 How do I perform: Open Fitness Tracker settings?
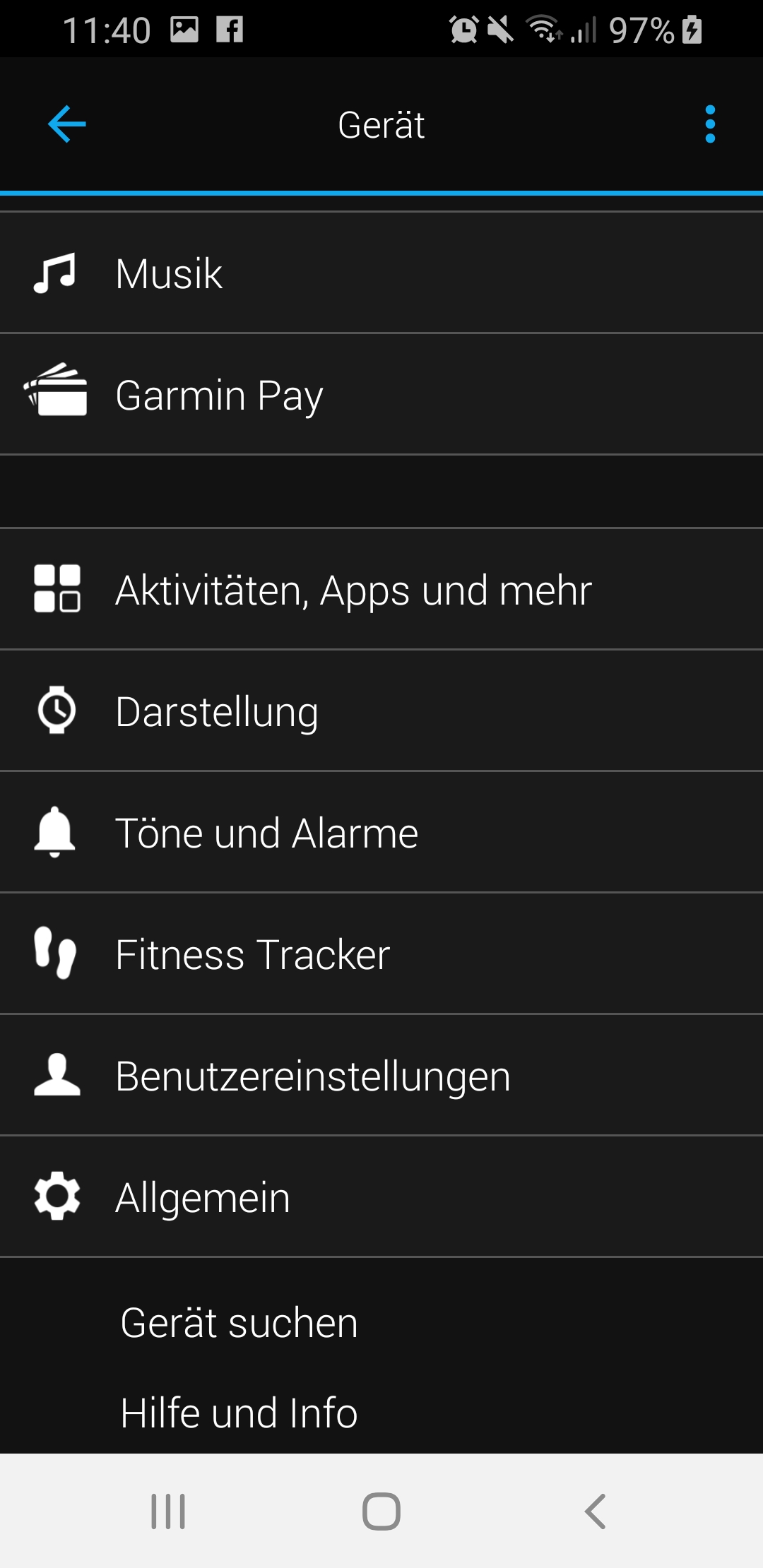(381, 954)
